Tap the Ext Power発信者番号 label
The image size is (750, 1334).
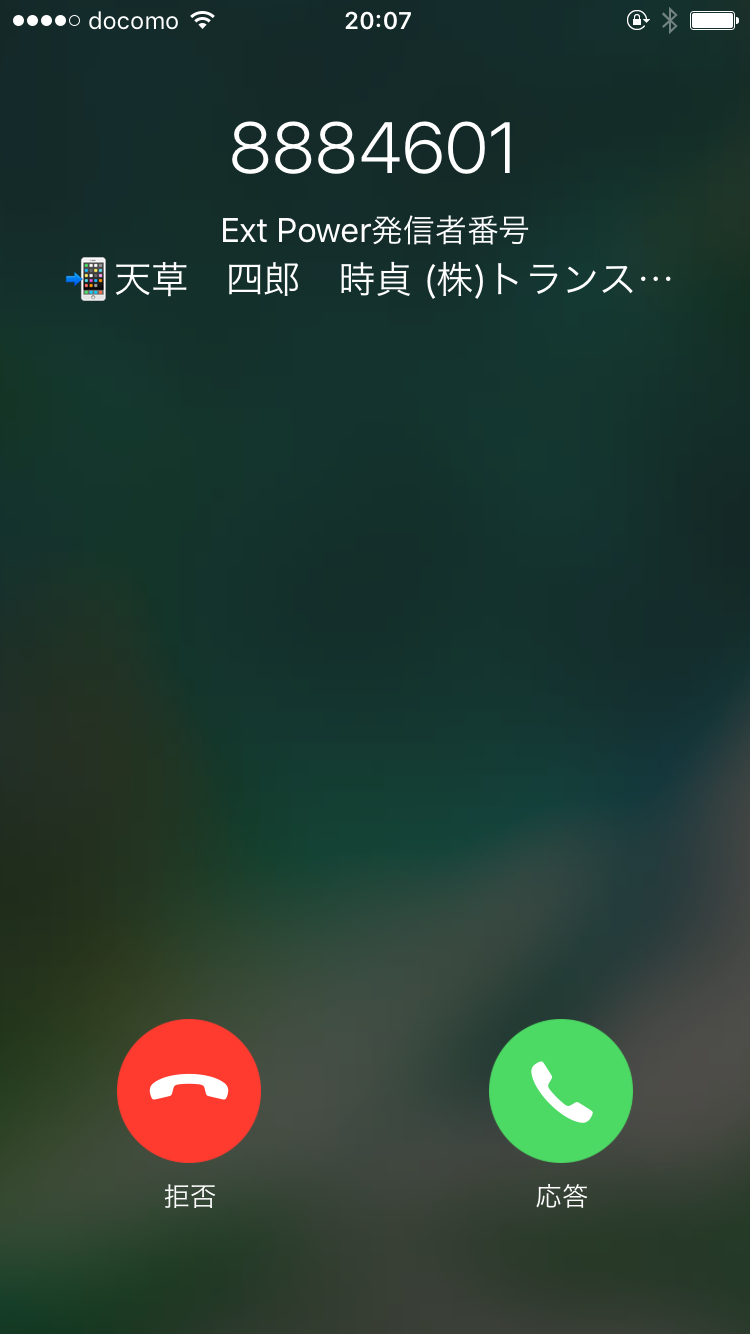[x=375, y=230]
